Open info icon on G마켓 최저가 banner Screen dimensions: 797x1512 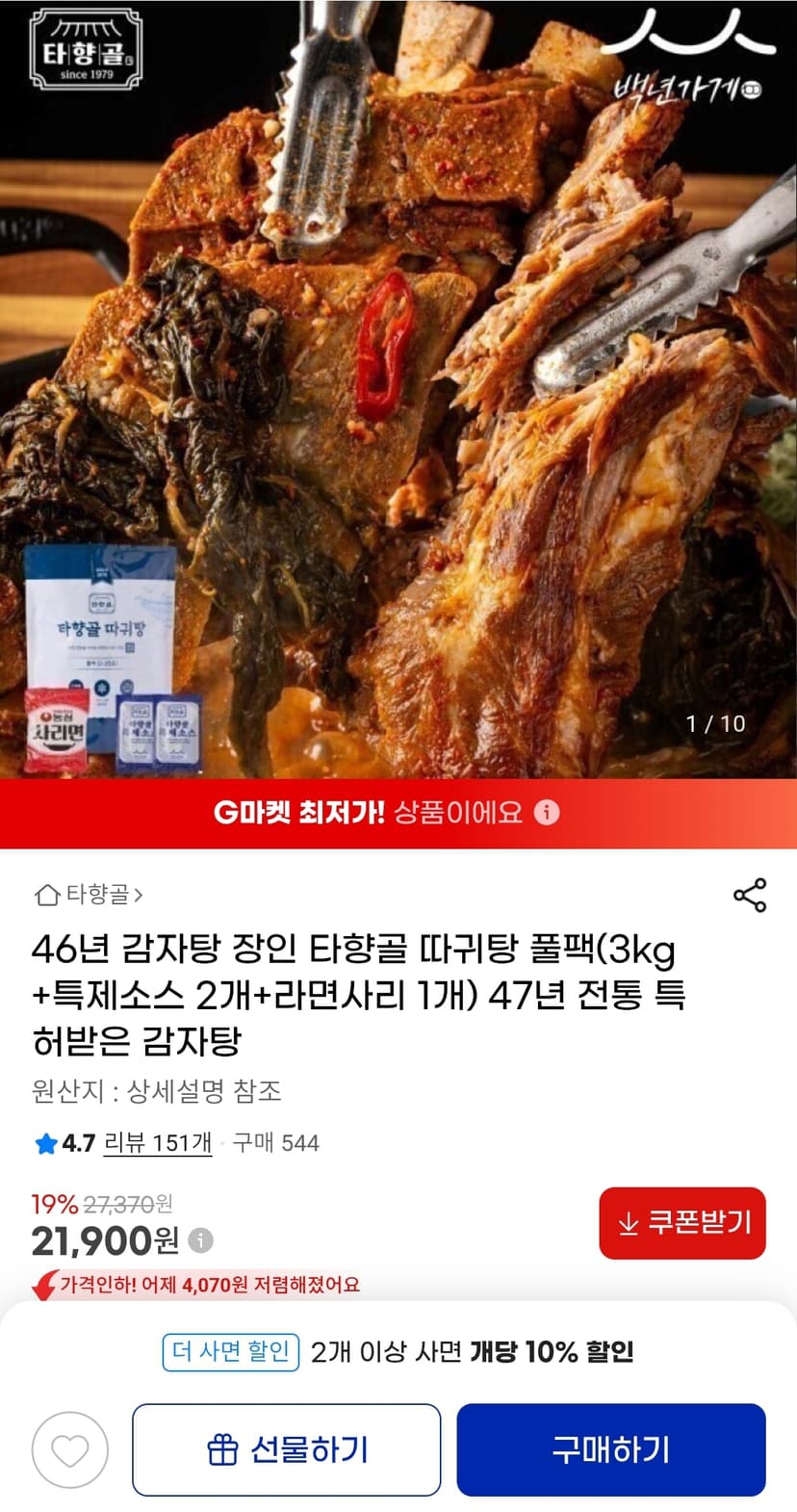pyautogui.click(x=547, y=813)
